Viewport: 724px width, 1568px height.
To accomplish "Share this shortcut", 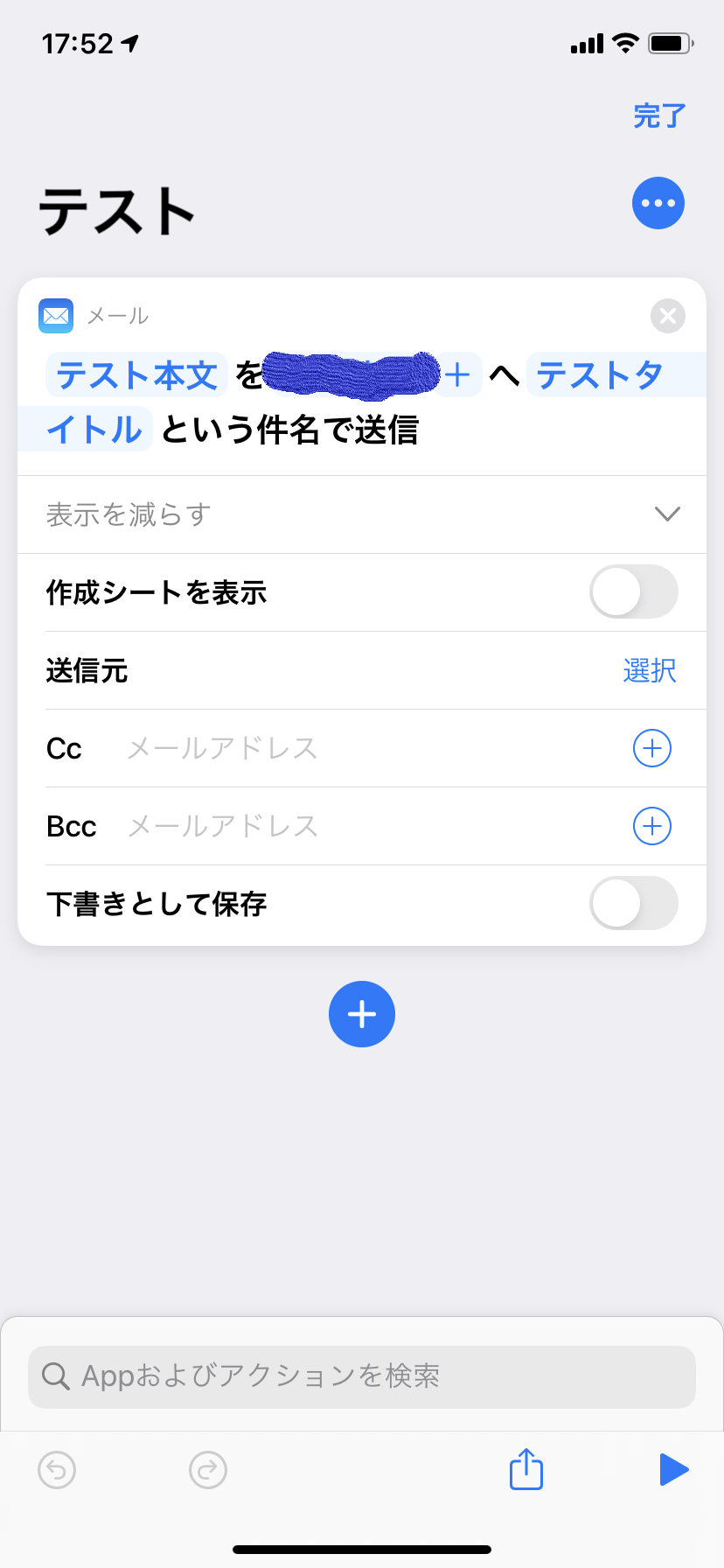I will [526, 1469].
